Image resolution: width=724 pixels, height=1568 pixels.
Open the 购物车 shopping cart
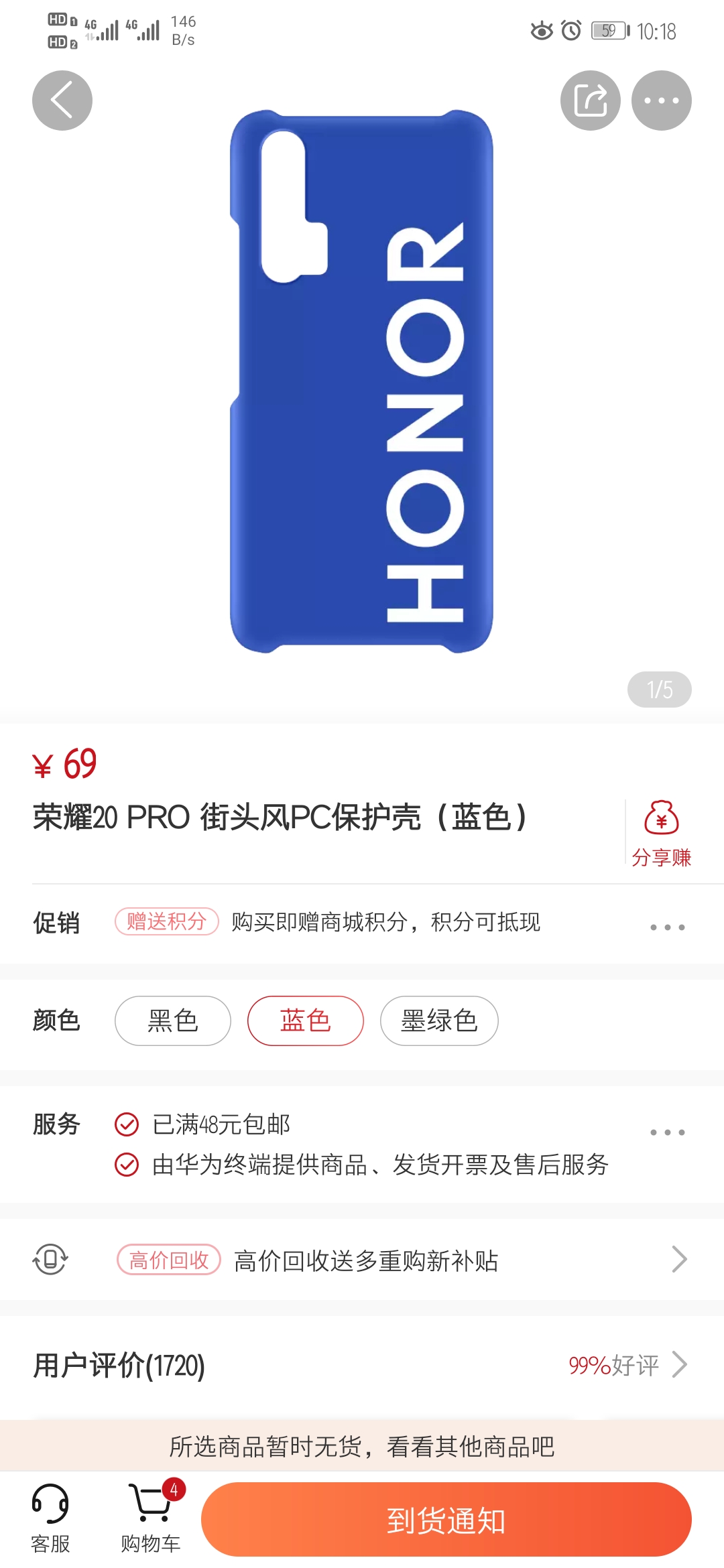point(151,1518)
